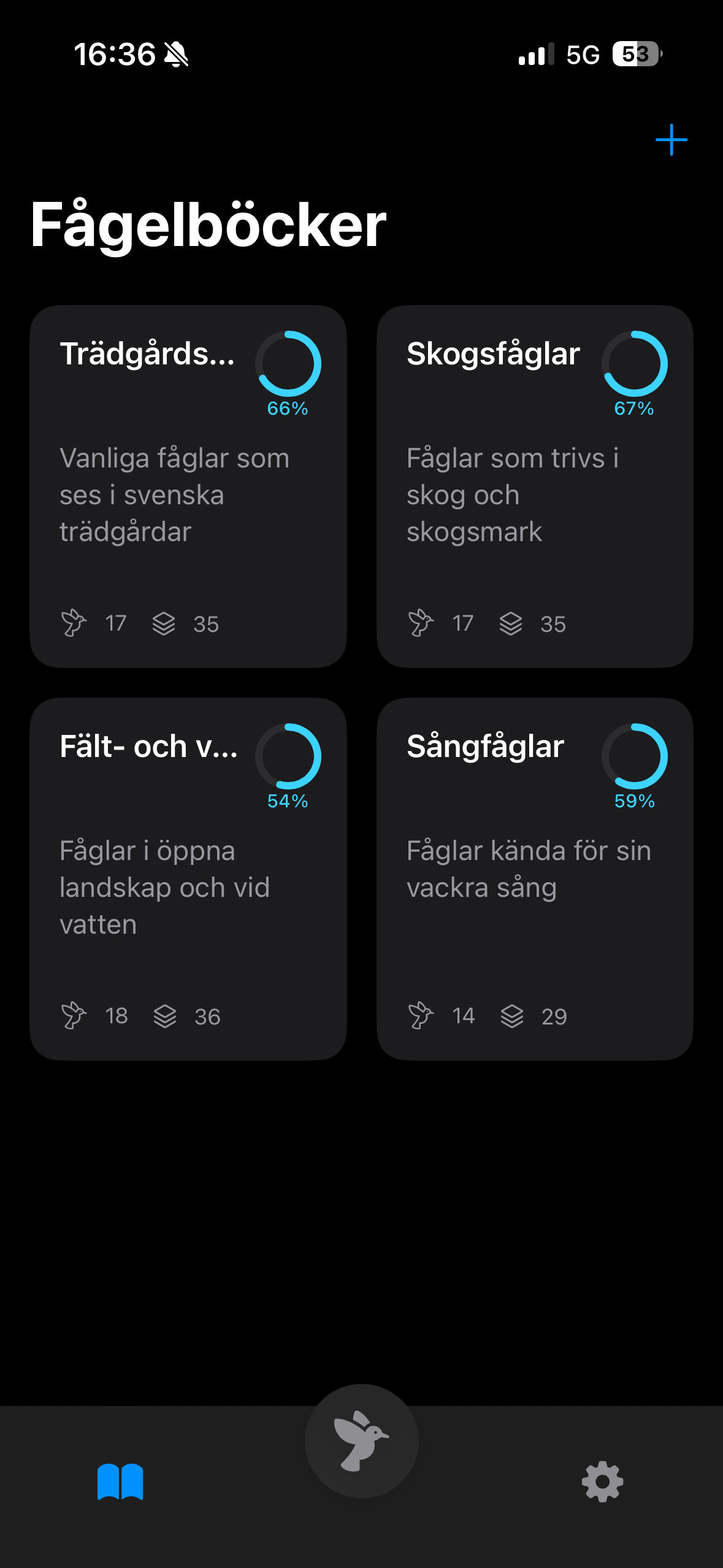This screenshot has width=723, height=1568.
Task: Open the Skogsfåglar bird book
Action: tap(535, 486)
